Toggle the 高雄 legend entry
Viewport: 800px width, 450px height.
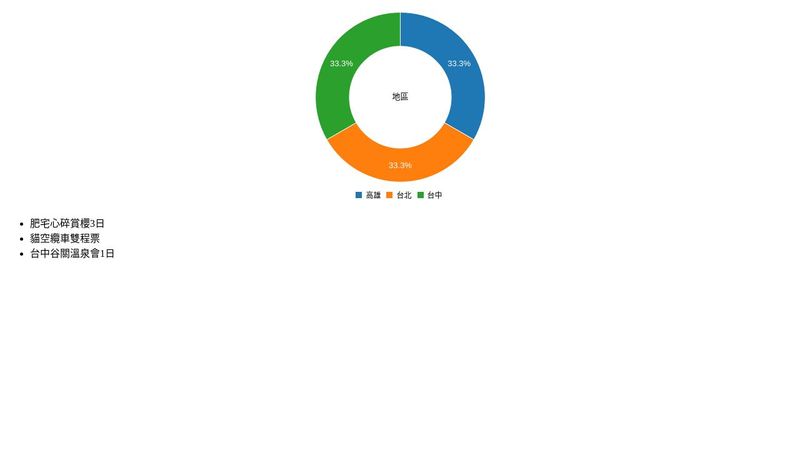point(368,195)
